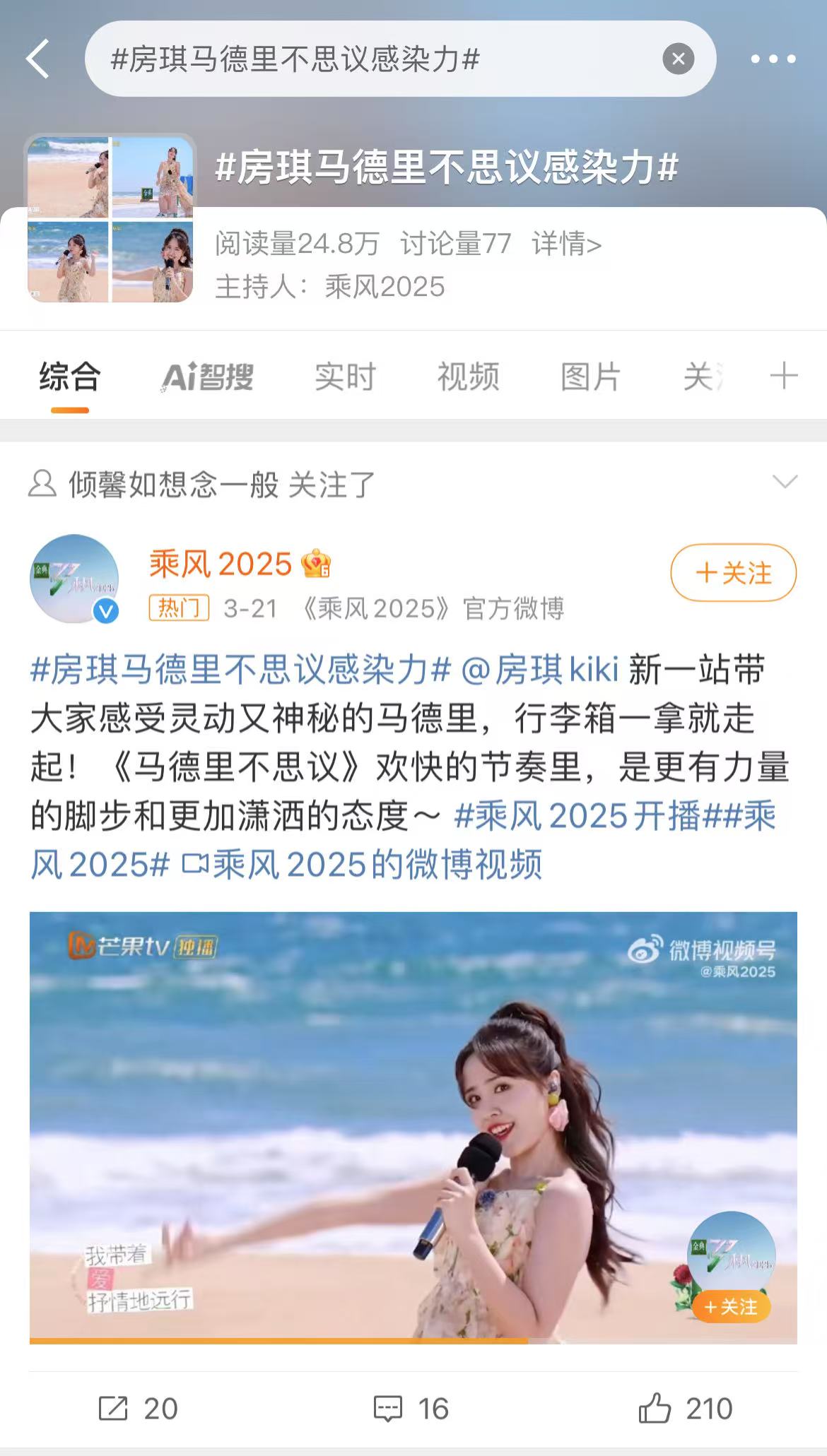Add a tab with the plus icon

click(783, 375)
